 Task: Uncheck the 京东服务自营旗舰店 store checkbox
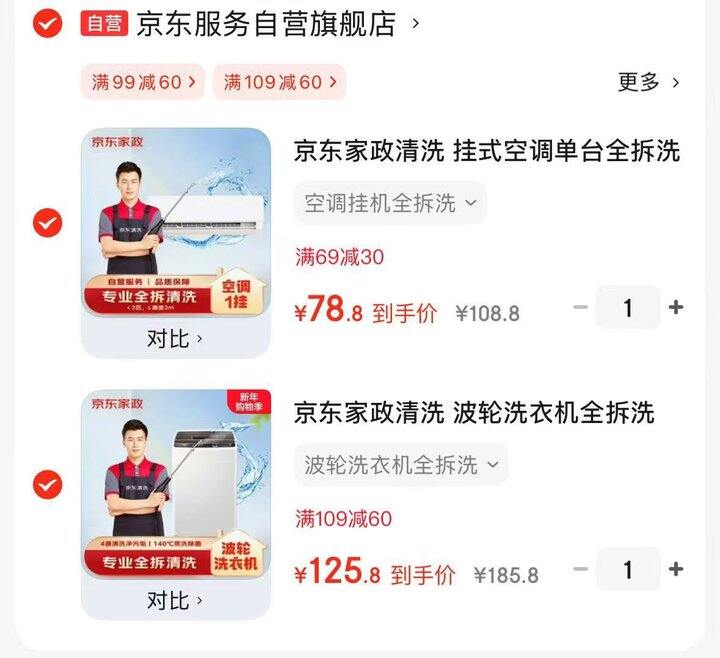pyautogui.click(x=47, y=23)
